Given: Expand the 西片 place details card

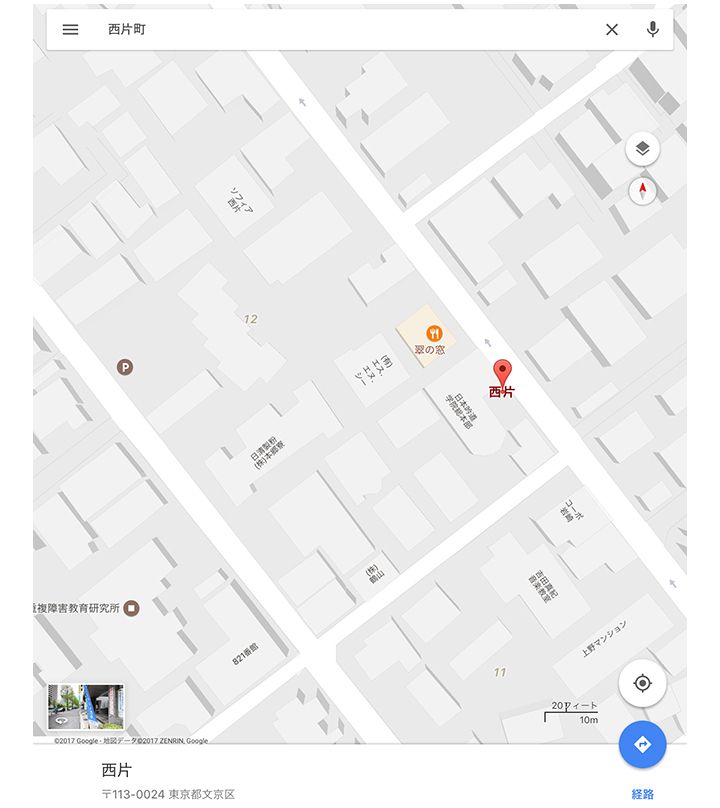Looking at the screenshot, I should 300,777.
